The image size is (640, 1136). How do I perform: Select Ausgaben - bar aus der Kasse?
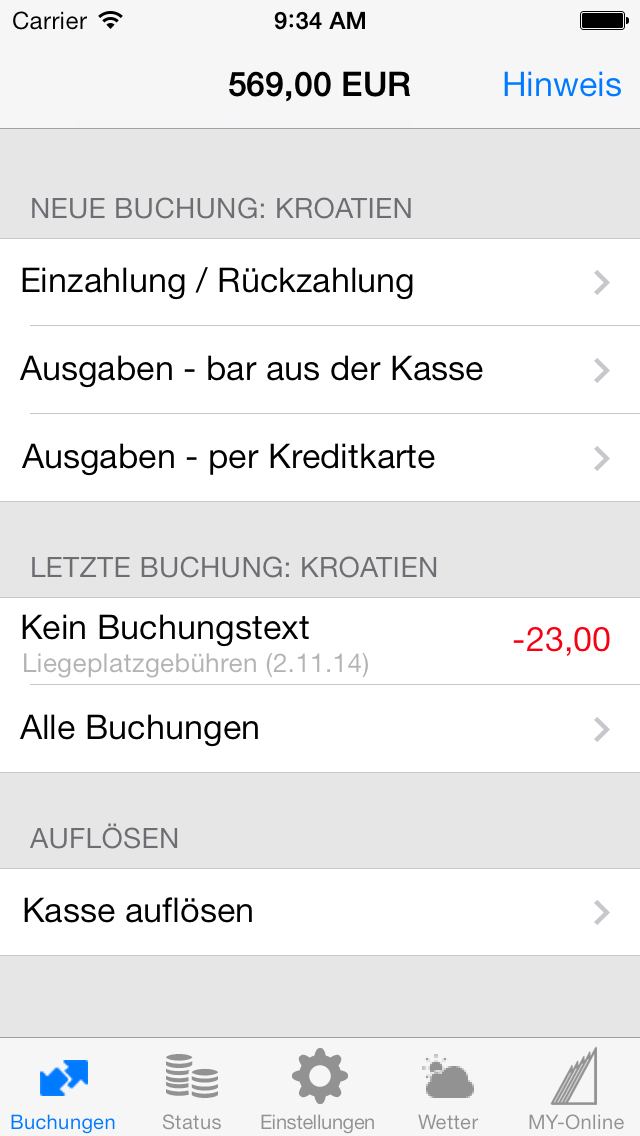(320, 369)
